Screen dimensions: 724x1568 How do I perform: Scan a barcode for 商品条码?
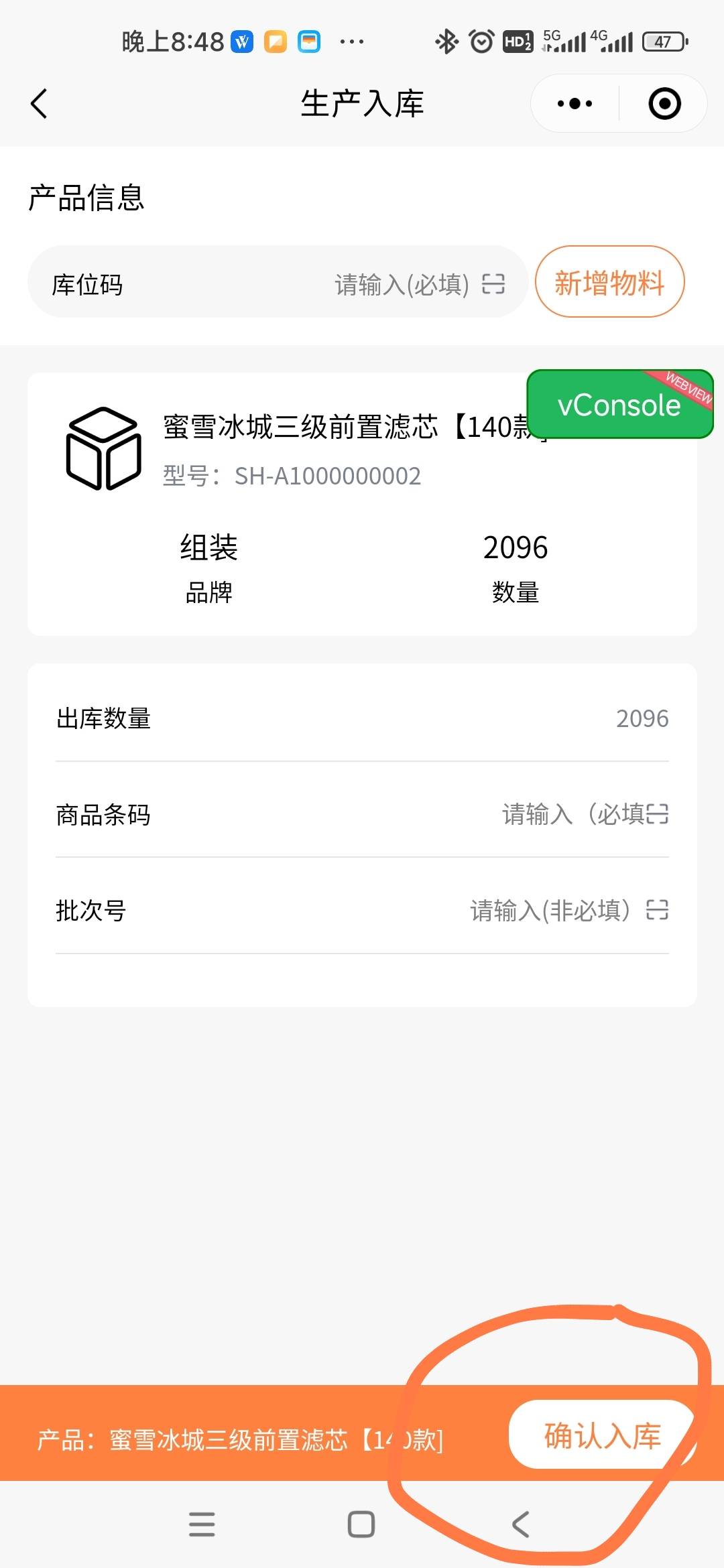point(657,814)
